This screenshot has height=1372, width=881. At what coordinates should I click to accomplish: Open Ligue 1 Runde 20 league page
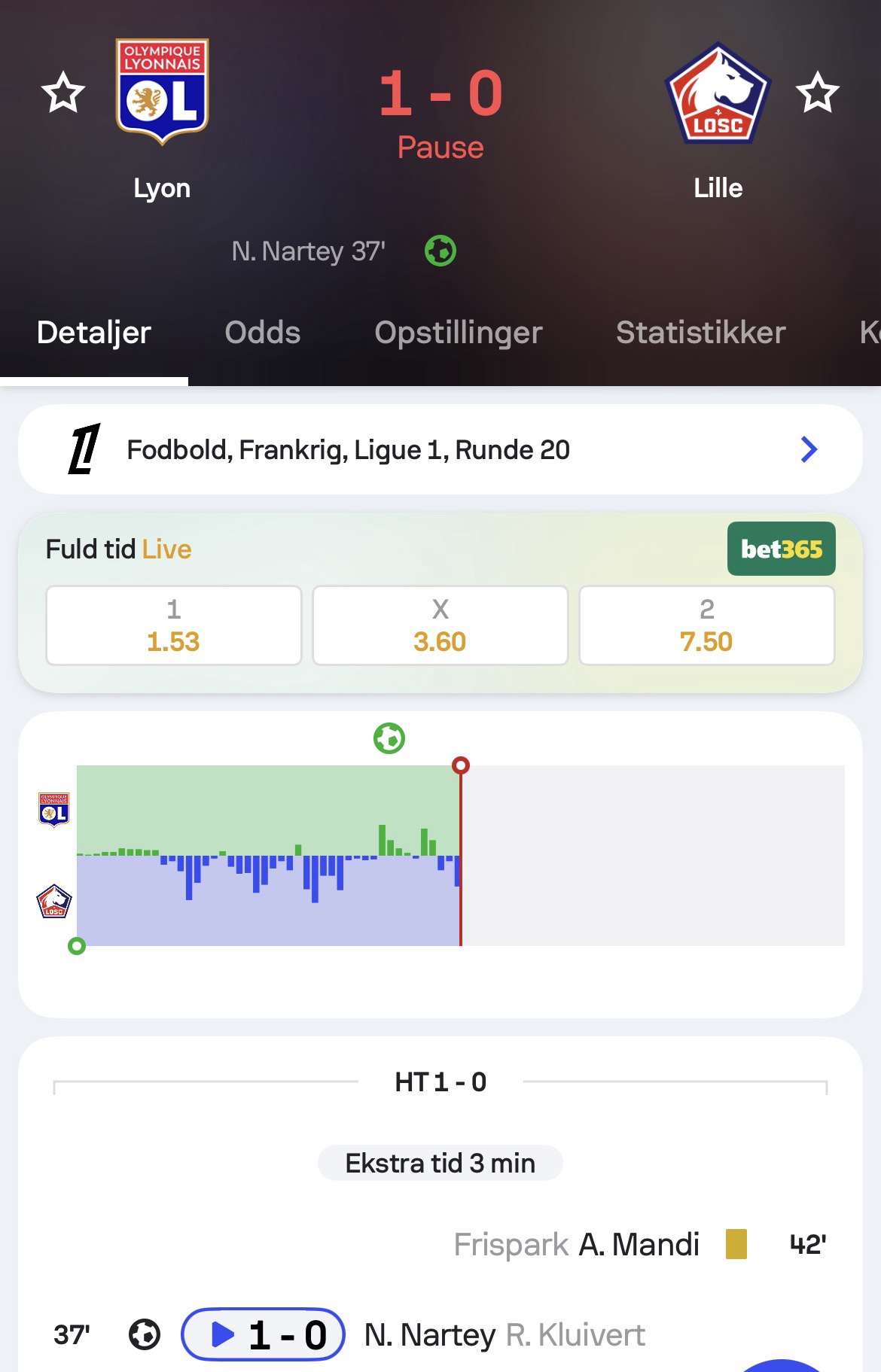pyautogui.click(x=440, y=449)
